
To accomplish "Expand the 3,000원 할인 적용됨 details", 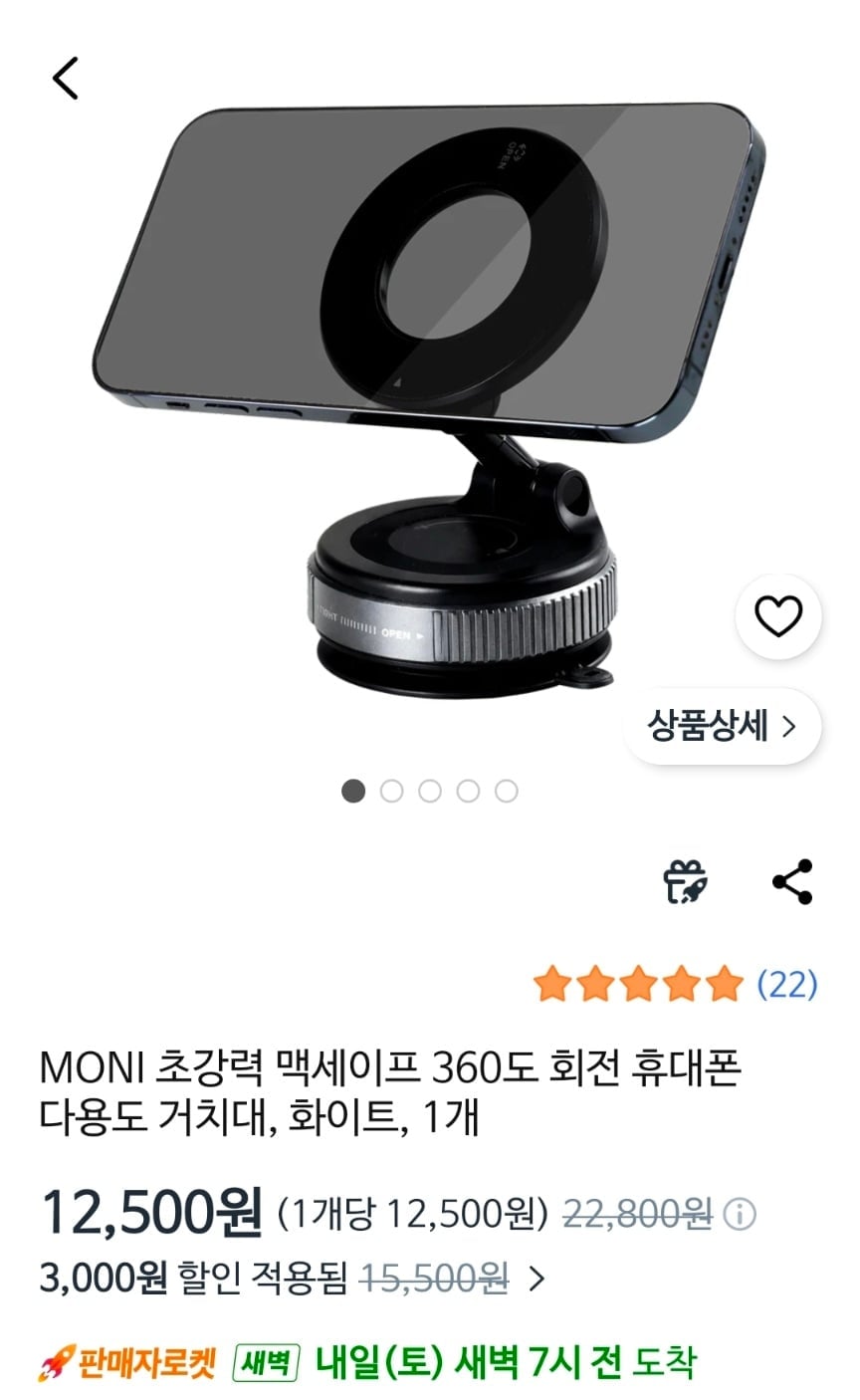I will coord(537,1278).
